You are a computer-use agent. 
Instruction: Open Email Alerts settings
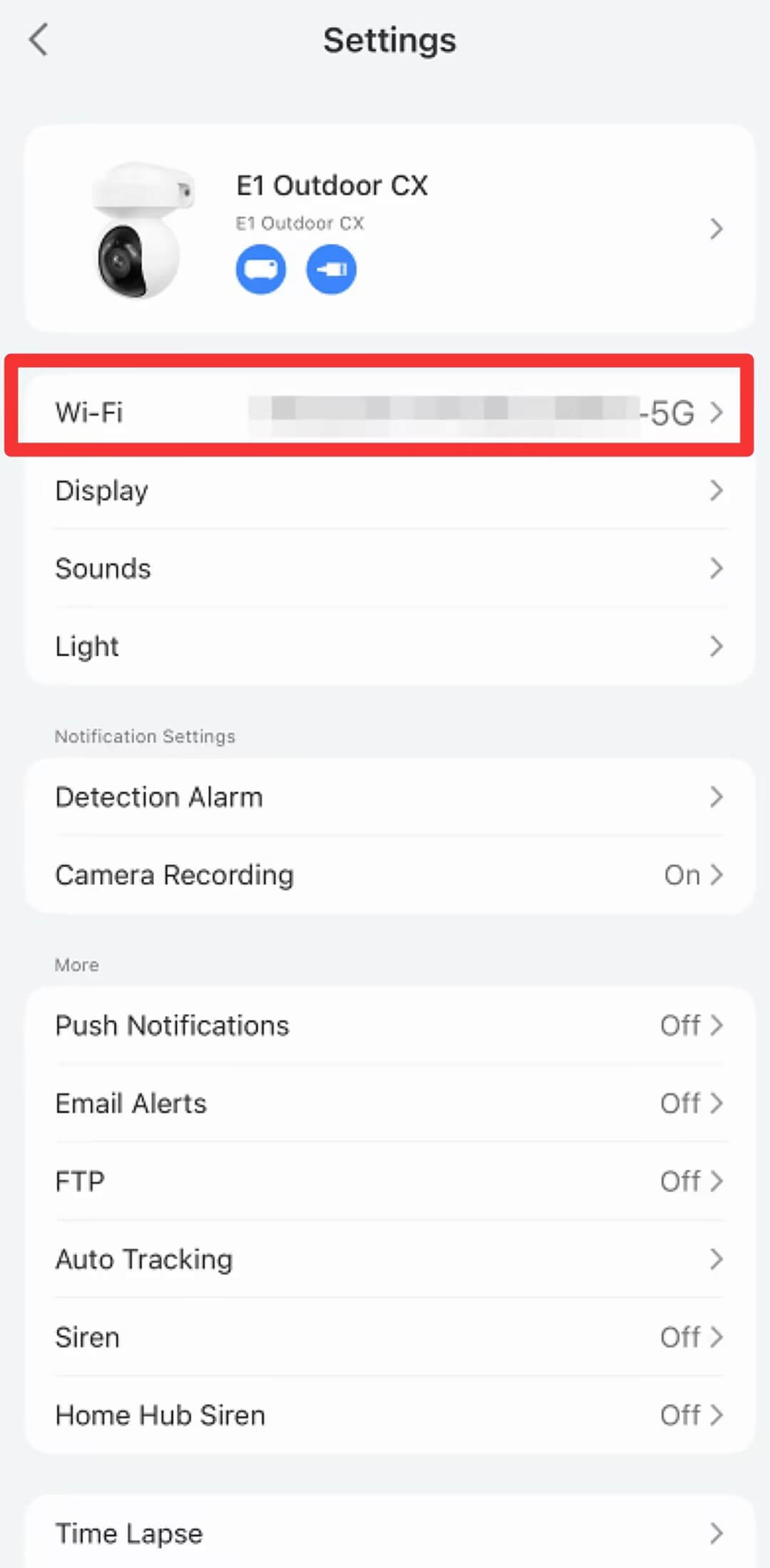click(x=389, y=1103)
